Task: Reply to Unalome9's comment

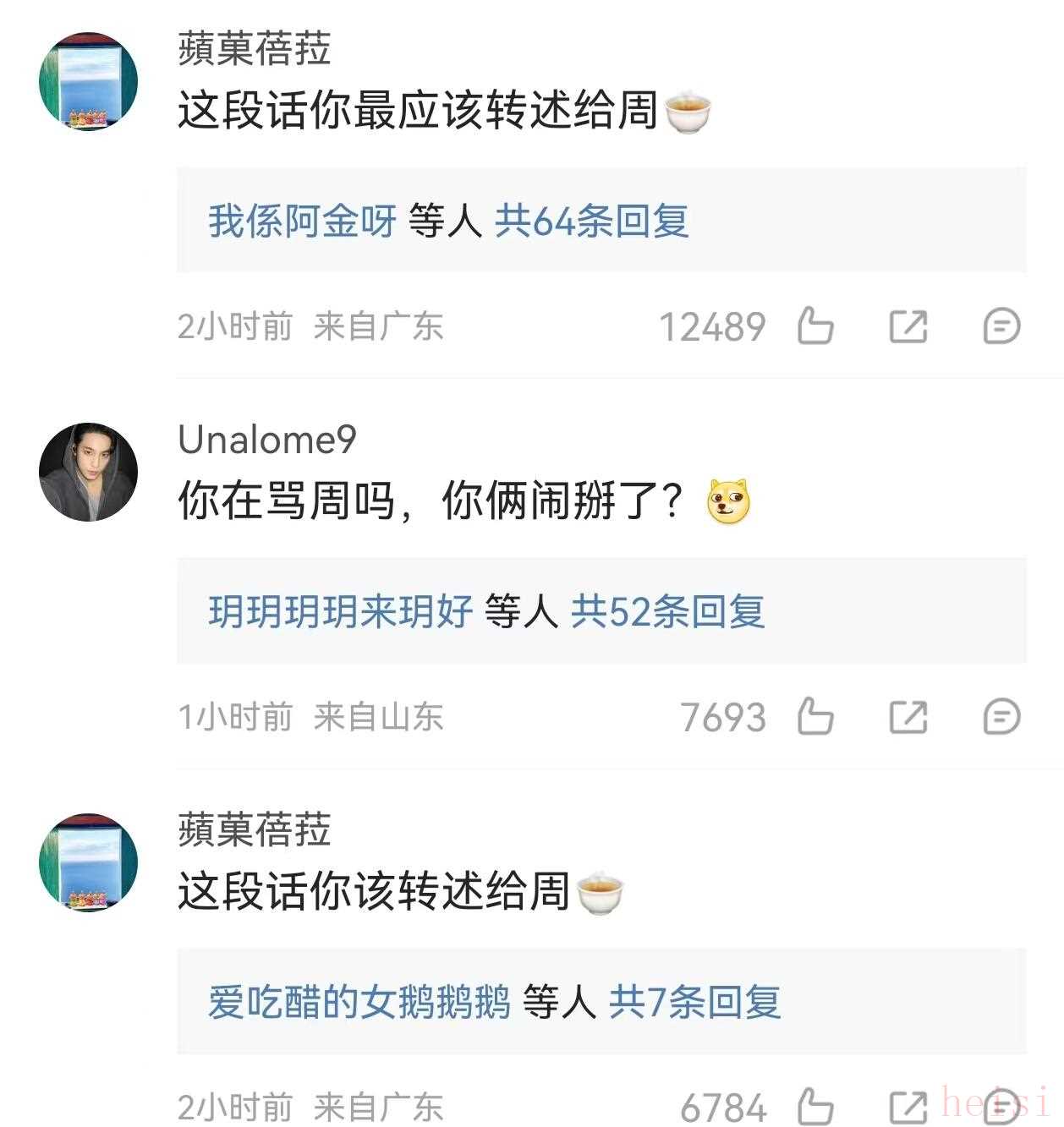Action: [1001, 717]
